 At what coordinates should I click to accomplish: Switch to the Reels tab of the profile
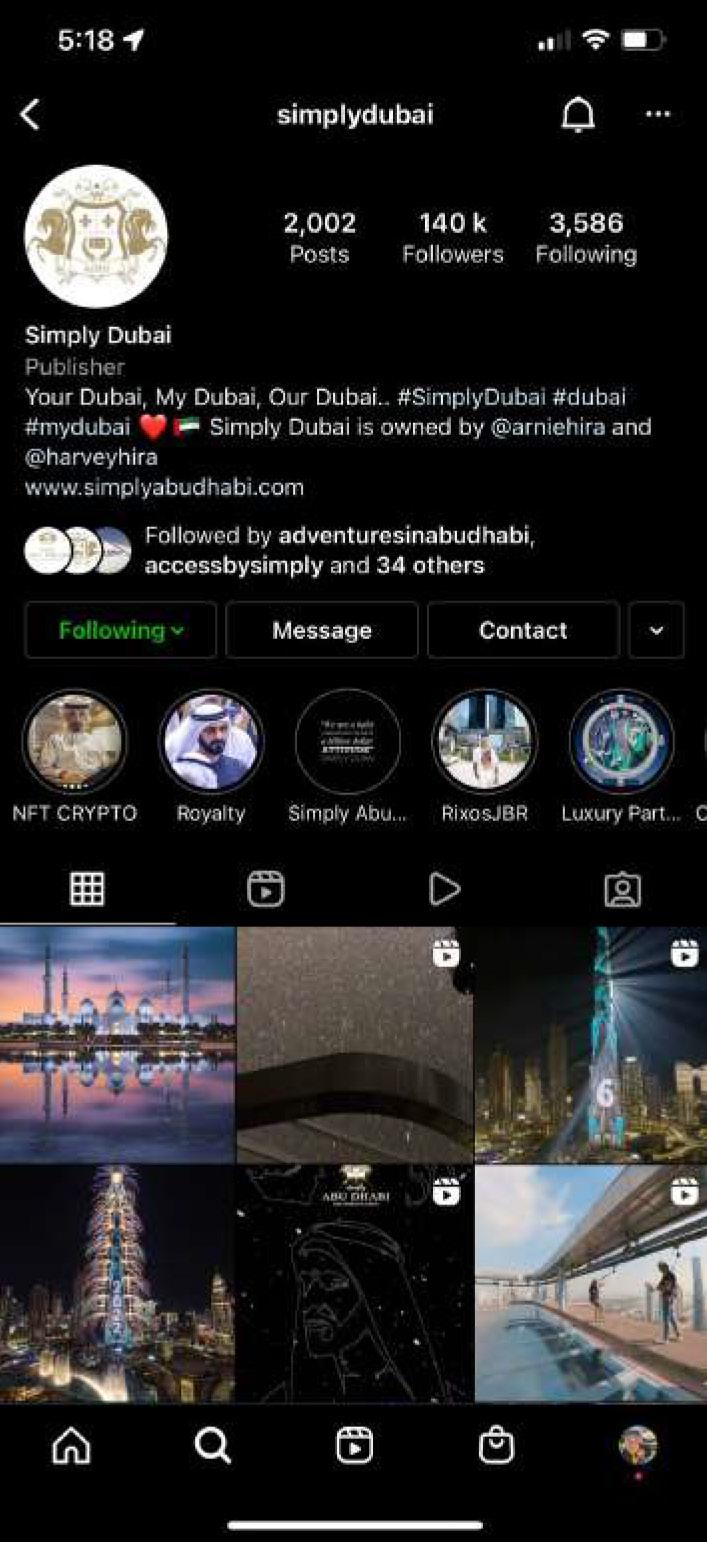tap(265, 889)
